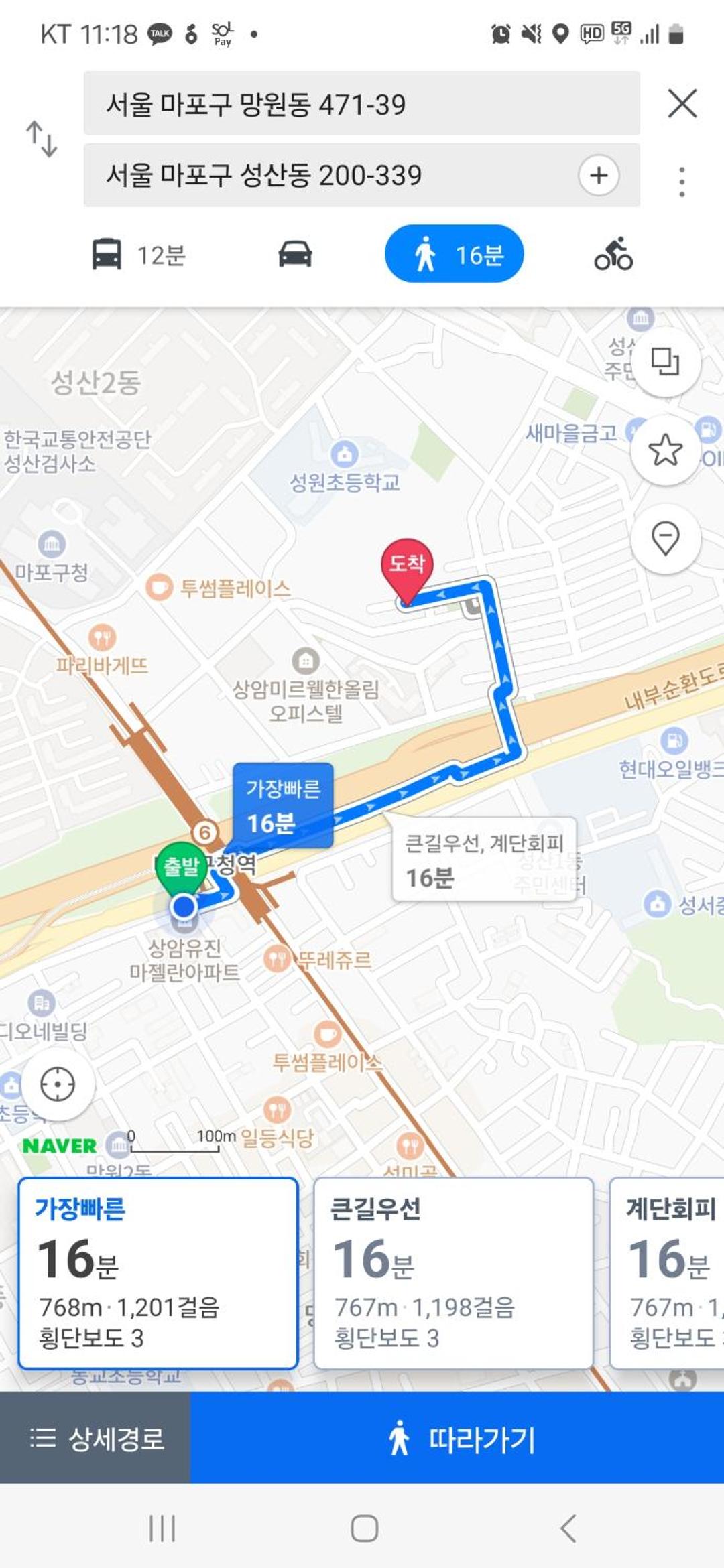Switch to the car route tab
Image resolution: width=724 pixels, height=1568 pixels.
pyautogui.click(x=295, y=255)
